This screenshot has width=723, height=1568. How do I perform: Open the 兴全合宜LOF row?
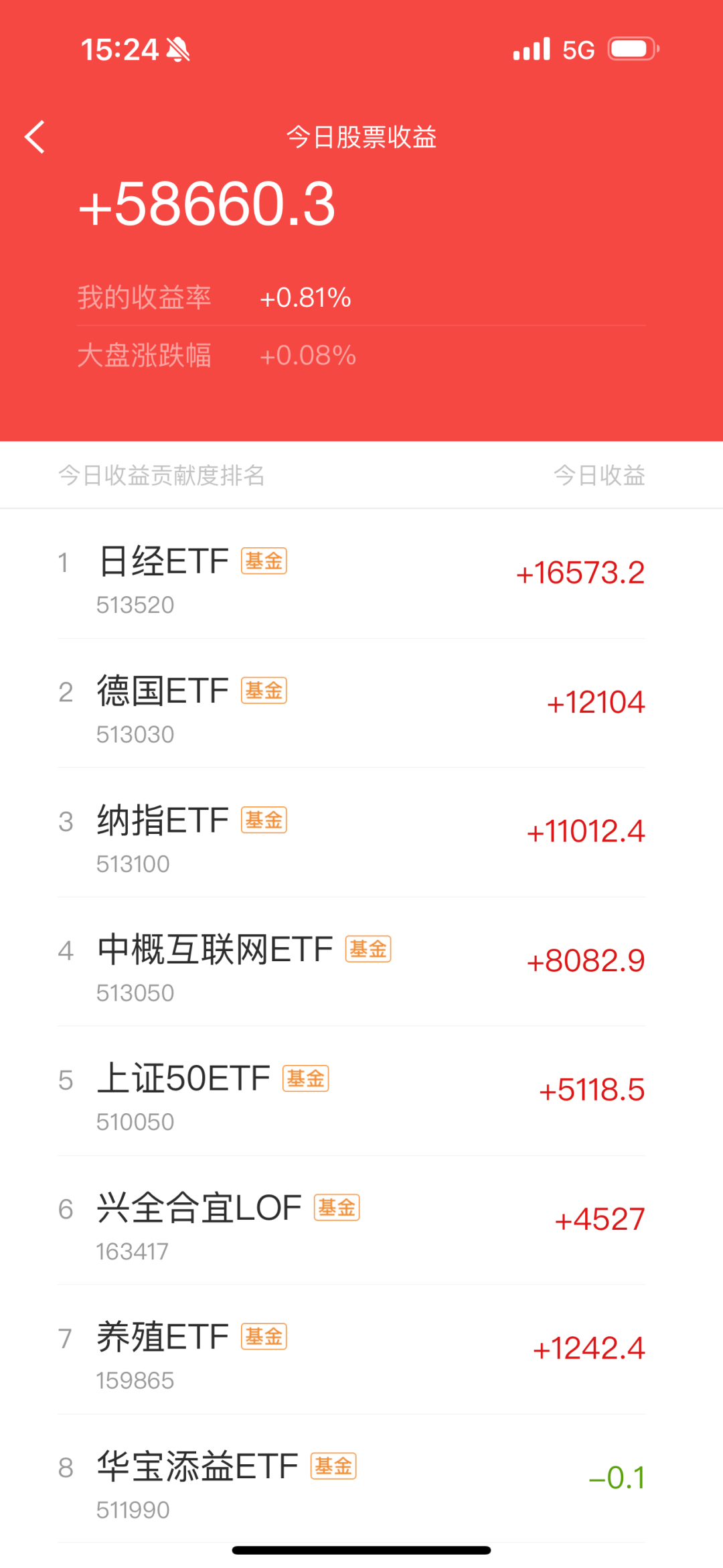361,1220
